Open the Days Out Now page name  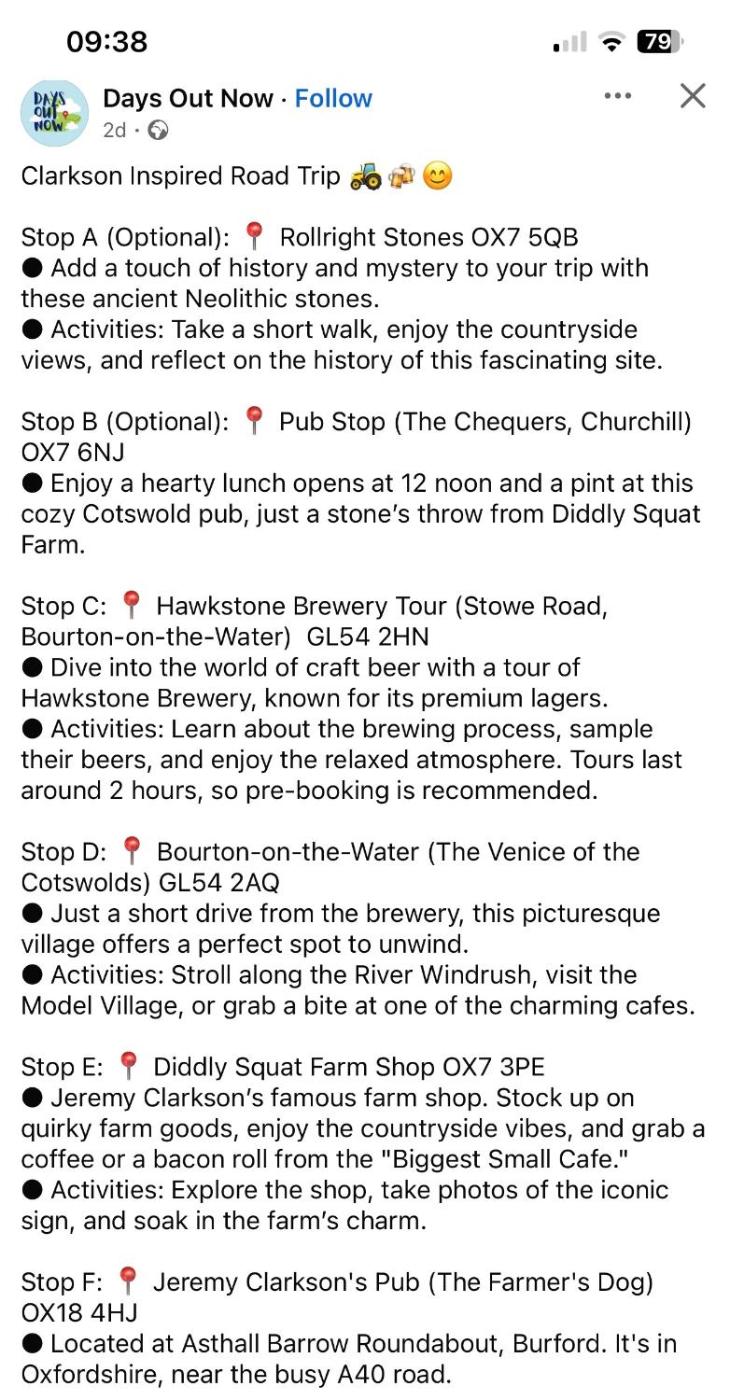pos(187,99)
